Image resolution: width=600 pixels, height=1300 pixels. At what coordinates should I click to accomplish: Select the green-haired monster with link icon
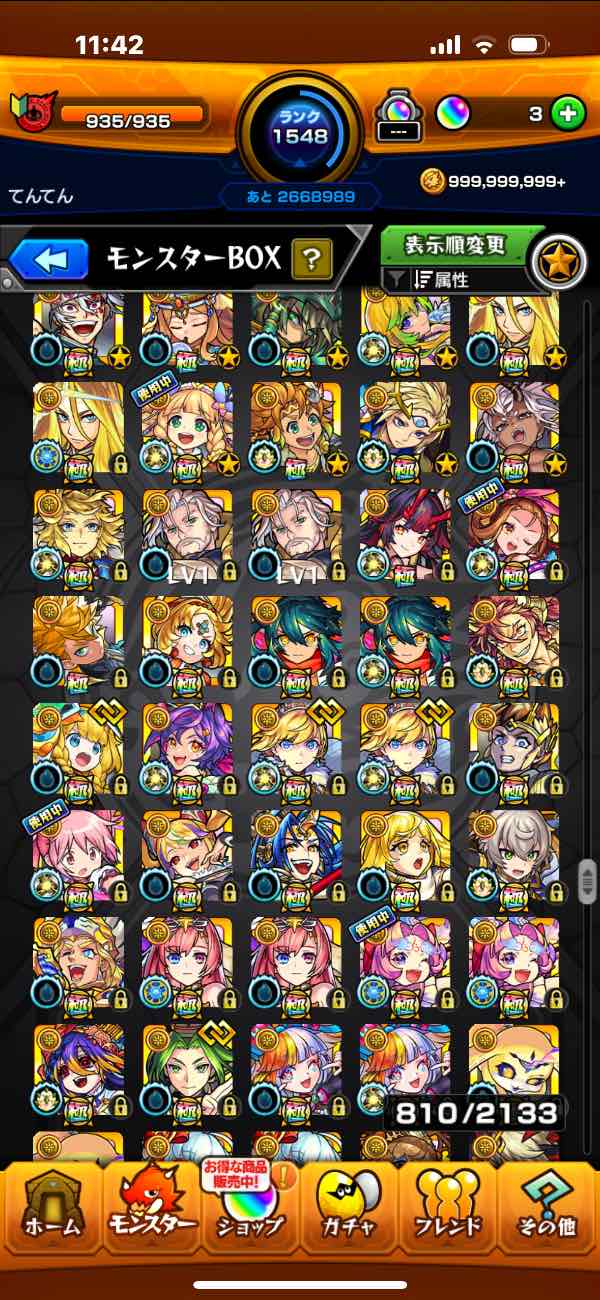click(187, 1070)
